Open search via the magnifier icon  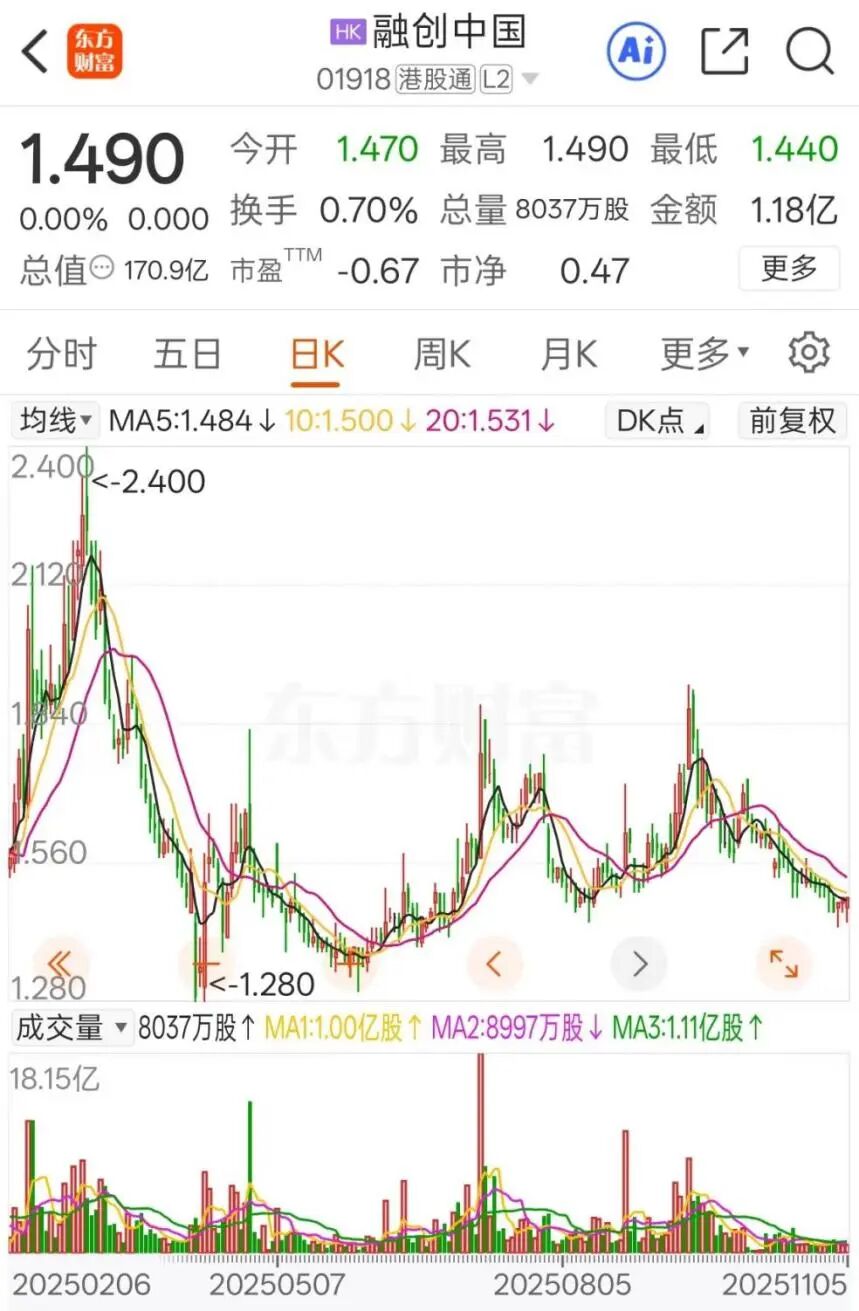pyautogui.click(x=809, y=50)
